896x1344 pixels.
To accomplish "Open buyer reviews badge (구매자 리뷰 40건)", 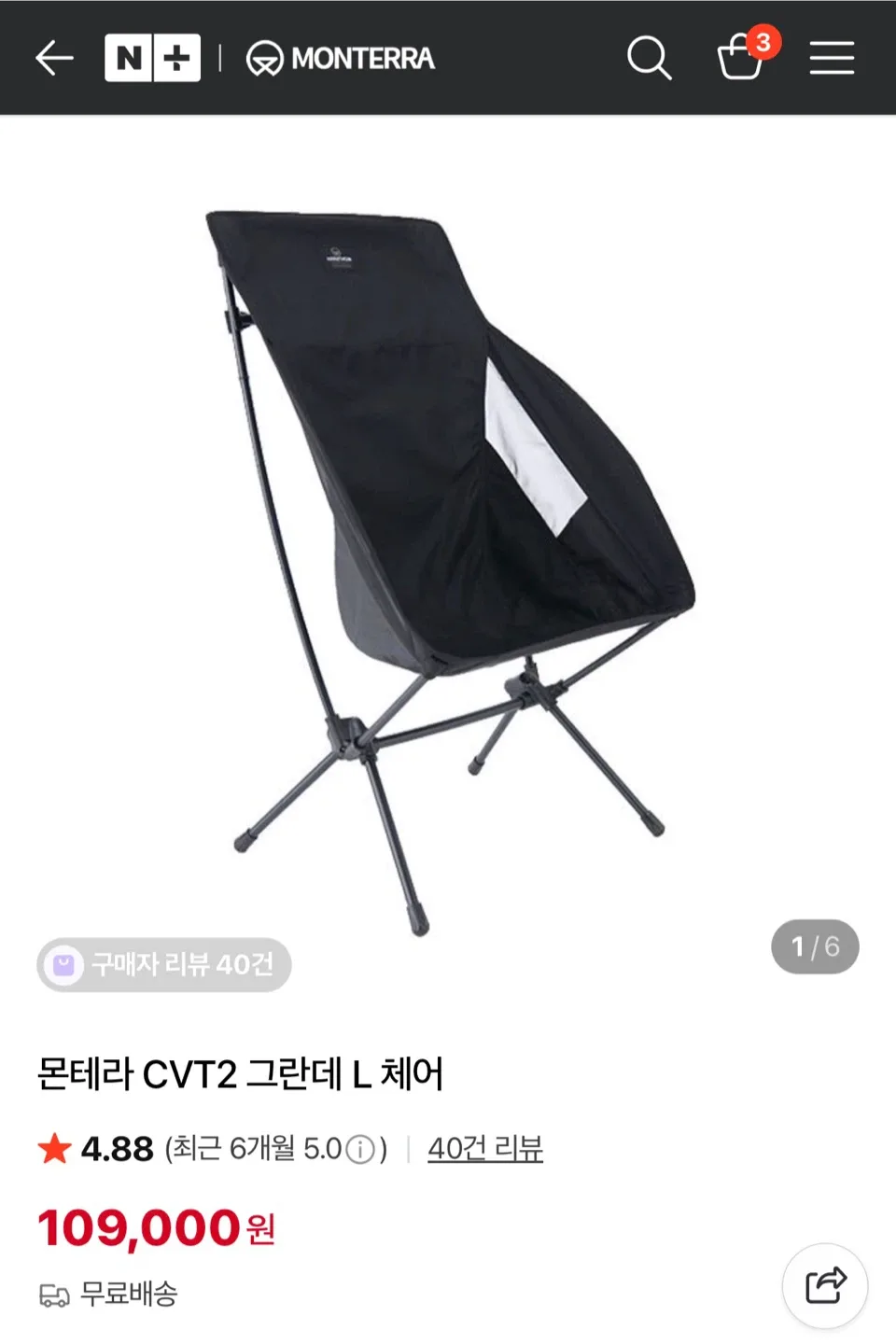I will tap(164, 964).
